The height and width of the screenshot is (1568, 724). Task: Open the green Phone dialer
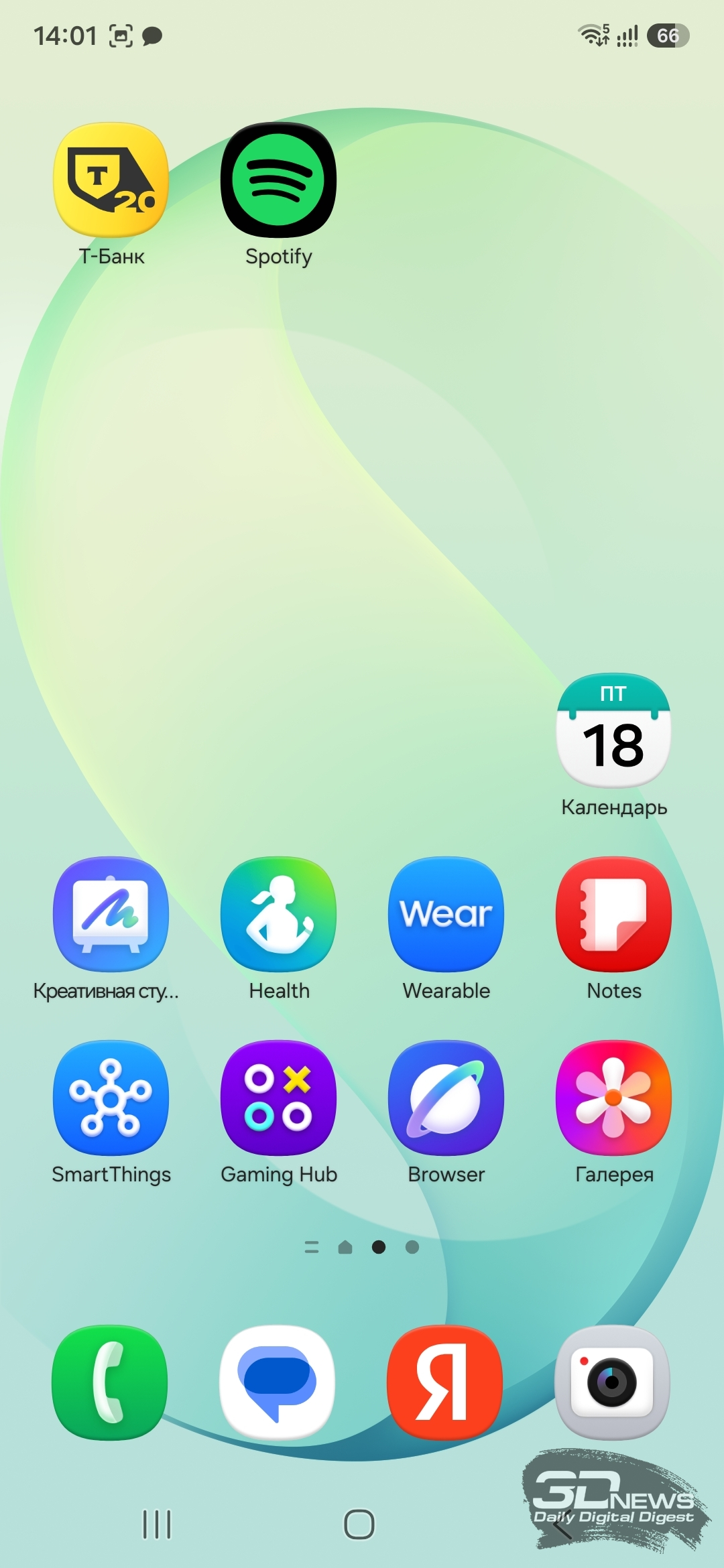[x=109, y=1382]
